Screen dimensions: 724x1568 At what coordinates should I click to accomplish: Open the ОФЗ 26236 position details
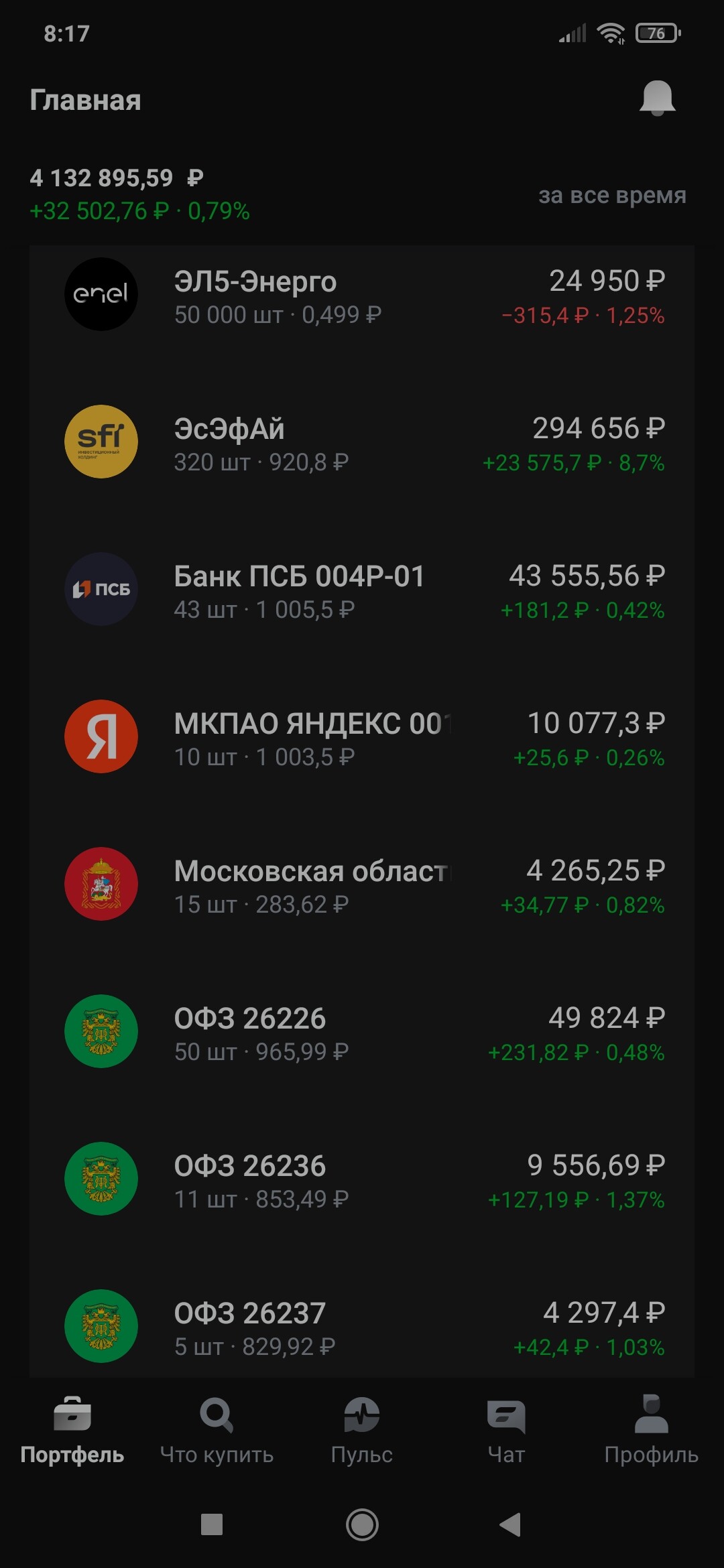[x=362, y=1179]
